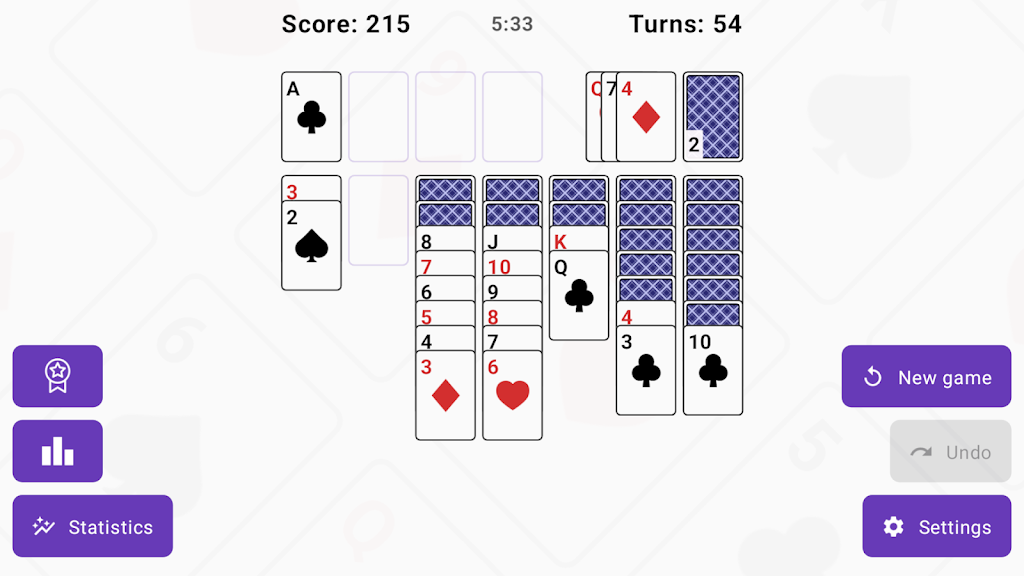
Task: Draw a card from the stock pile
Action: tap(712, 116)
